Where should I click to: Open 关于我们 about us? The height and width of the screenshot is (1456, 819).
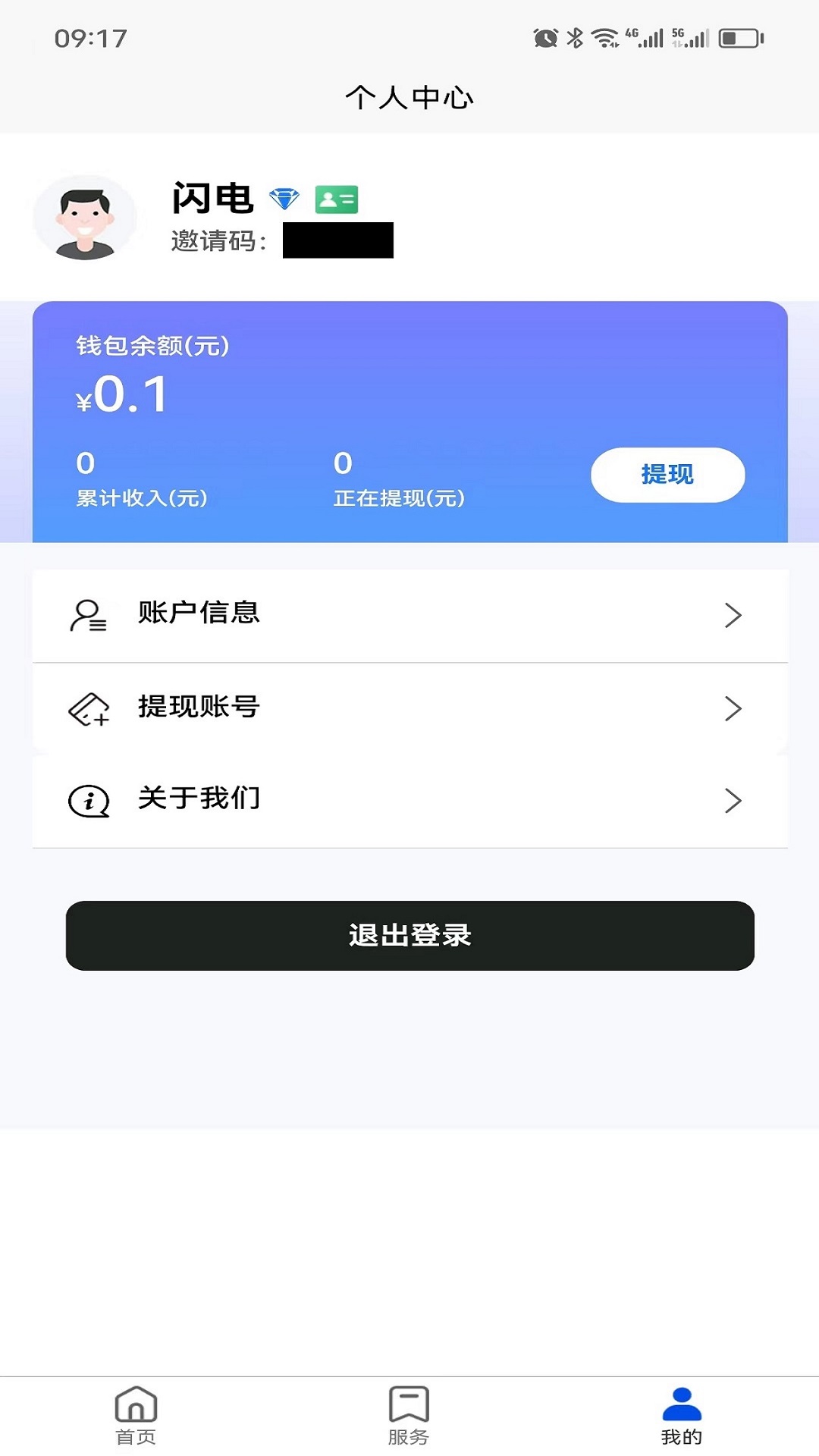coord(409,800)
